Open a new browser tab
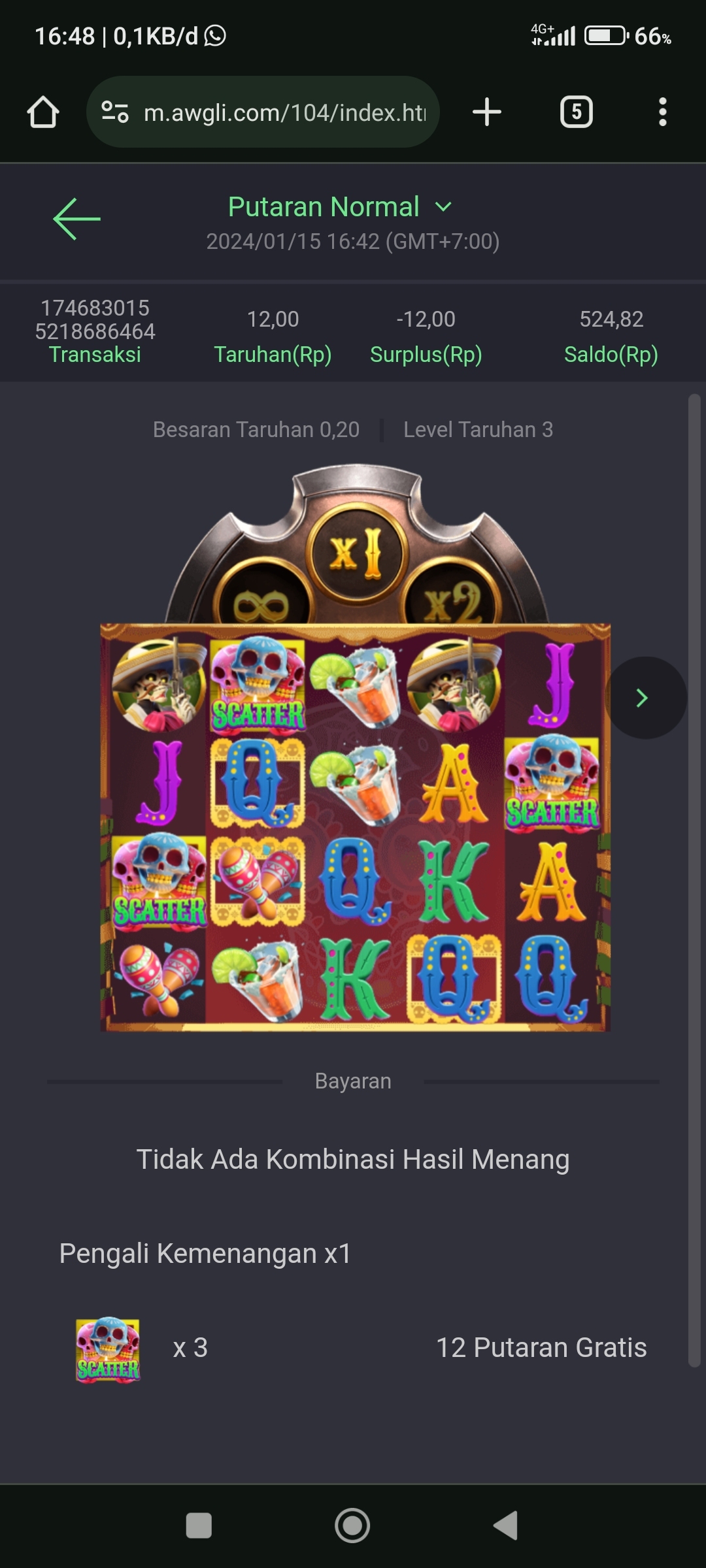The image size is (706, 1568). 487,112
